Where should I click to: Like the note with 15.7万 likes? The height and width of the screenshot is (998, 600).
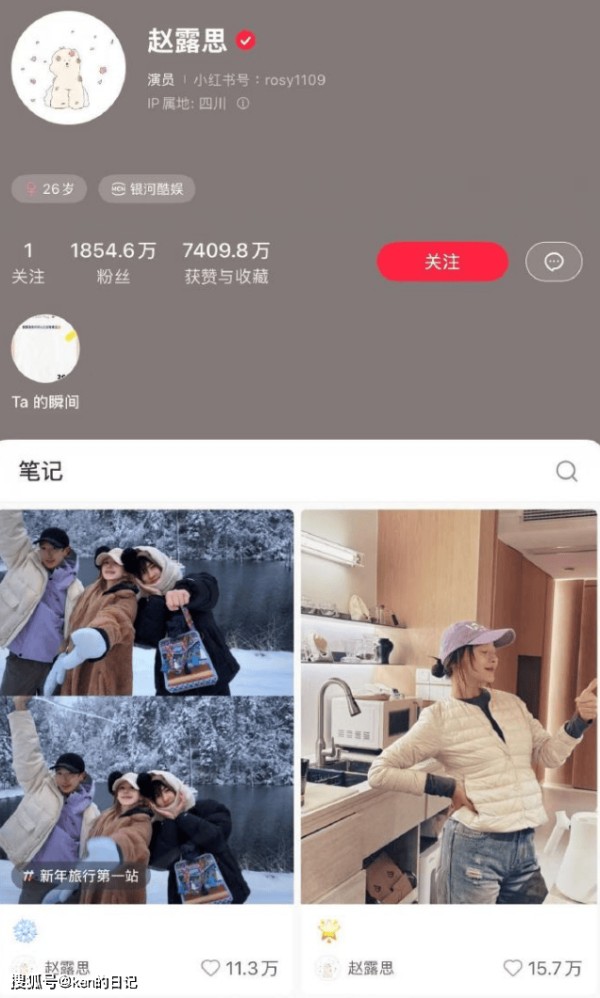(513, 968)
